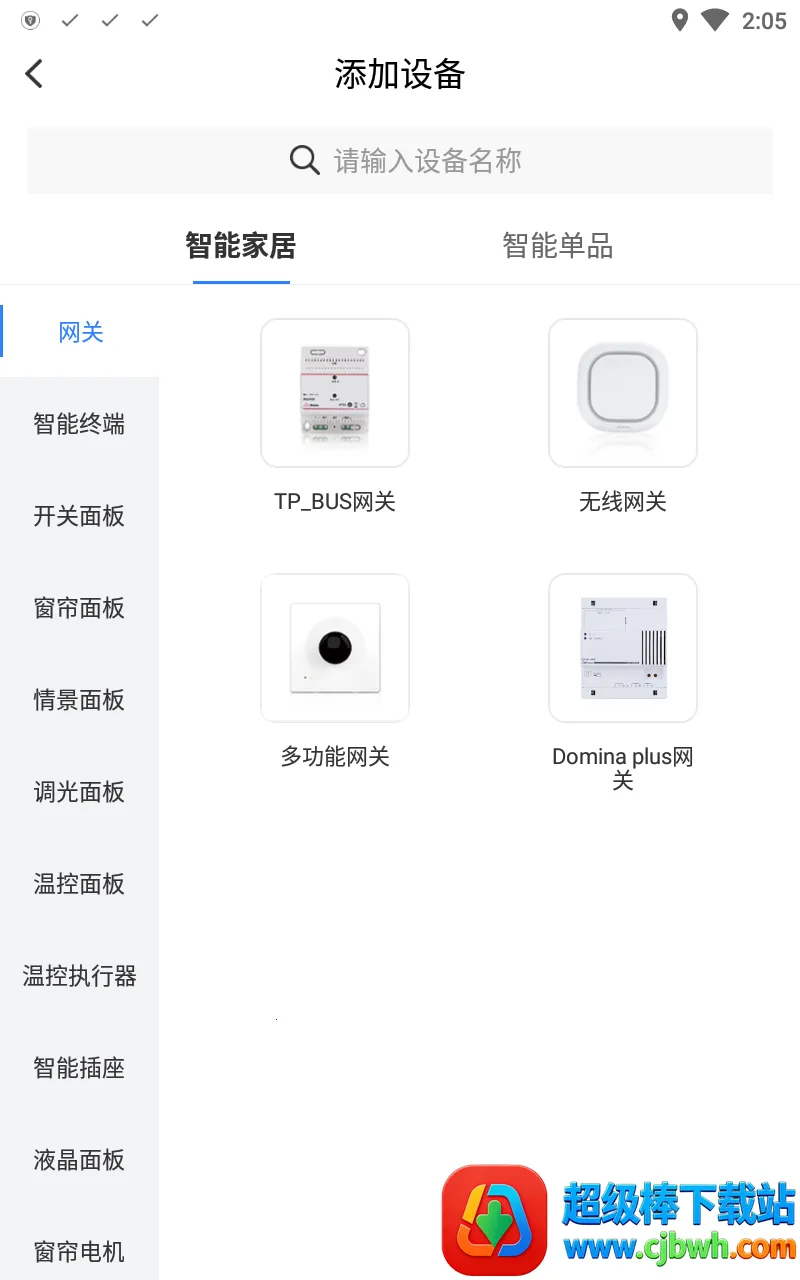Select the 窗帘电机 category

point(80,1251)
